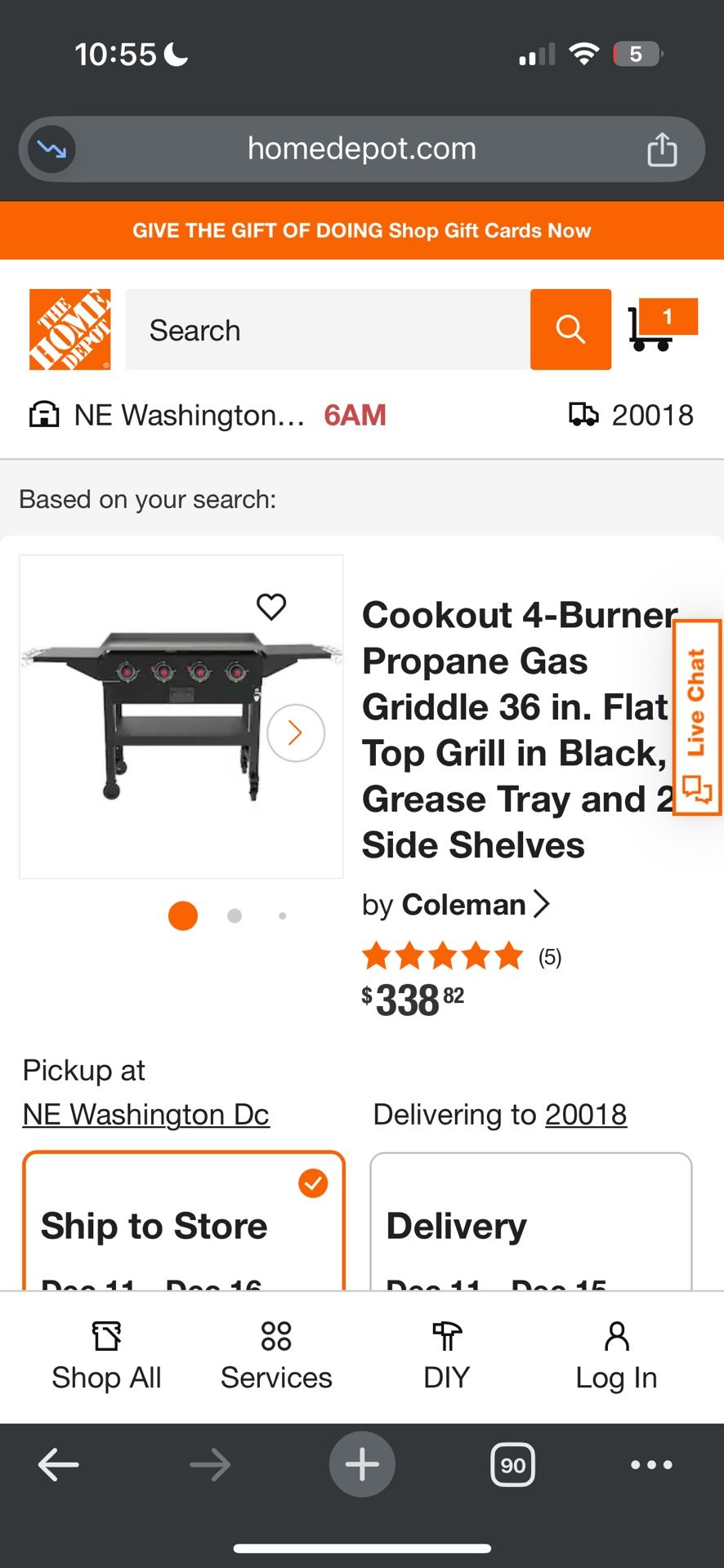Click the store location icon
The height and width of the screenshot is (1568, 724).
tap(45, 414)
